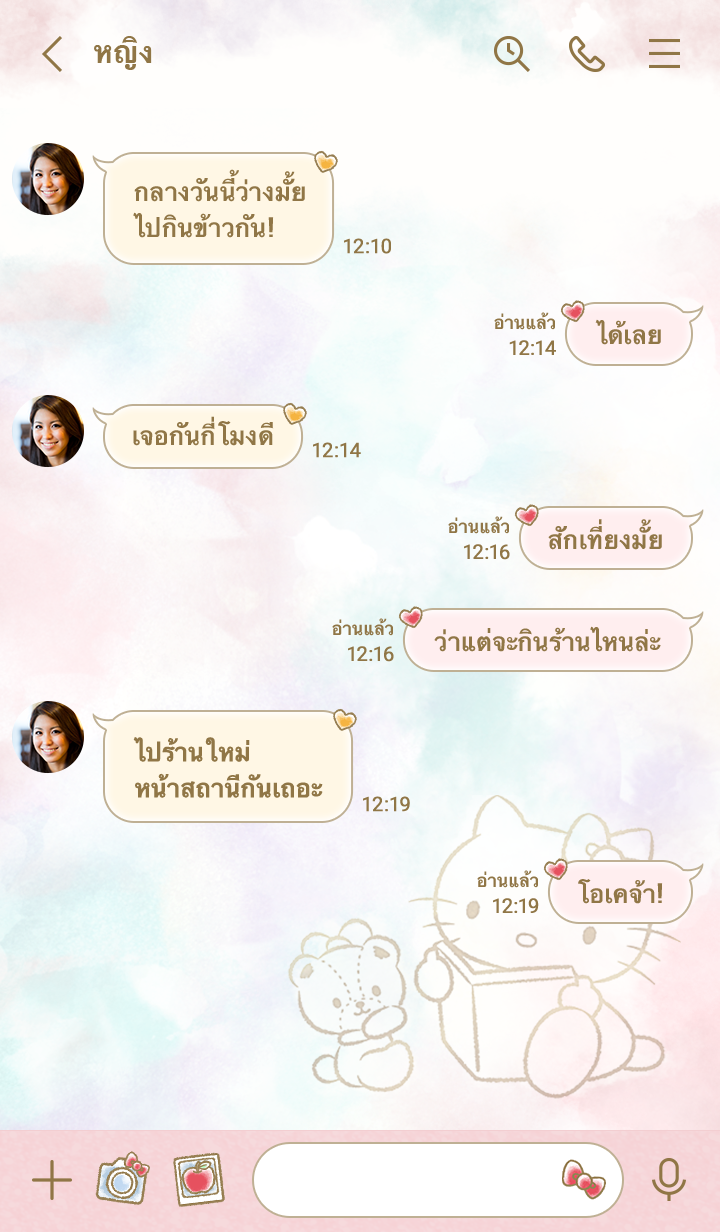
Task: Open the sticker picker bow icon
Action: [584, 1180]
